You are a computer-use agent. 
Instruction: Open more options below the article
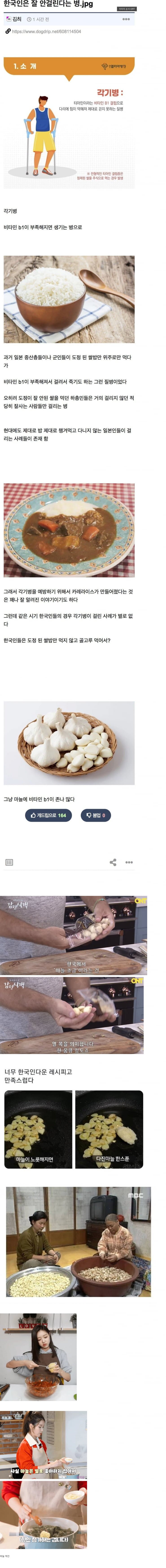[129, 862]
